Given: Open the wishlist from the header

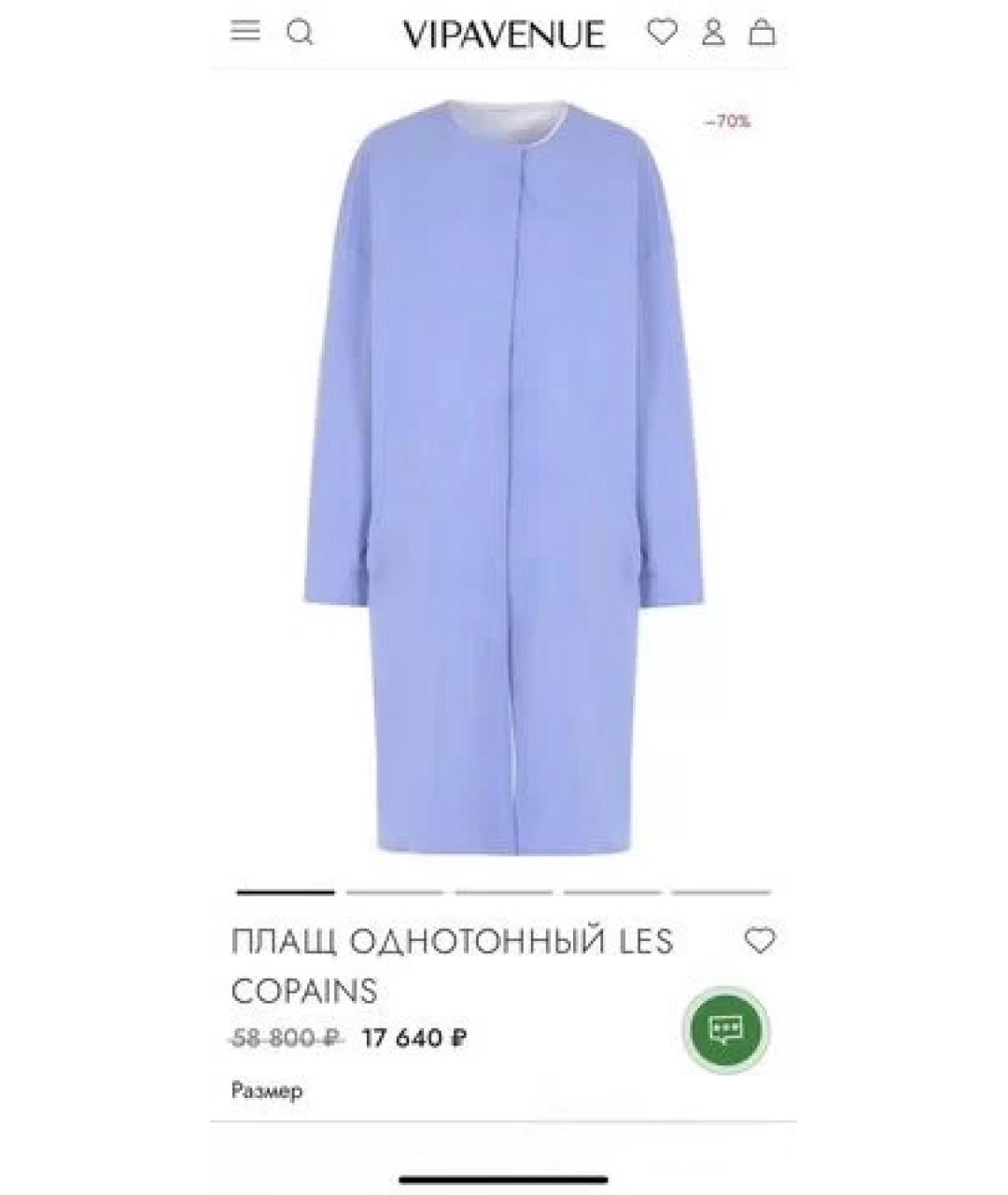Looking at the screenshot, I should coord(662,33).
